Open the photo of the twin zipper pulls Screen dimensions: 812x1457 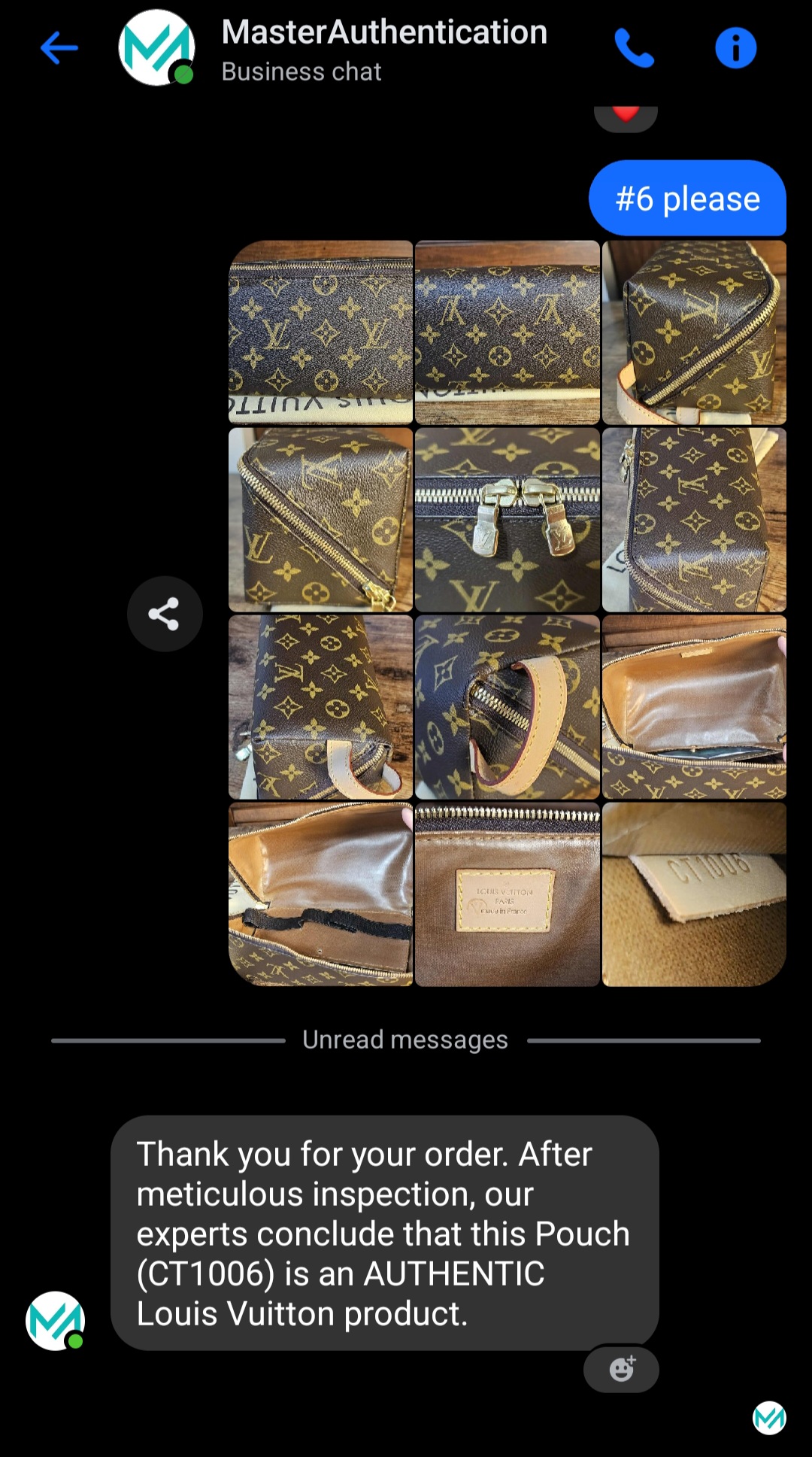coord(507,519)
